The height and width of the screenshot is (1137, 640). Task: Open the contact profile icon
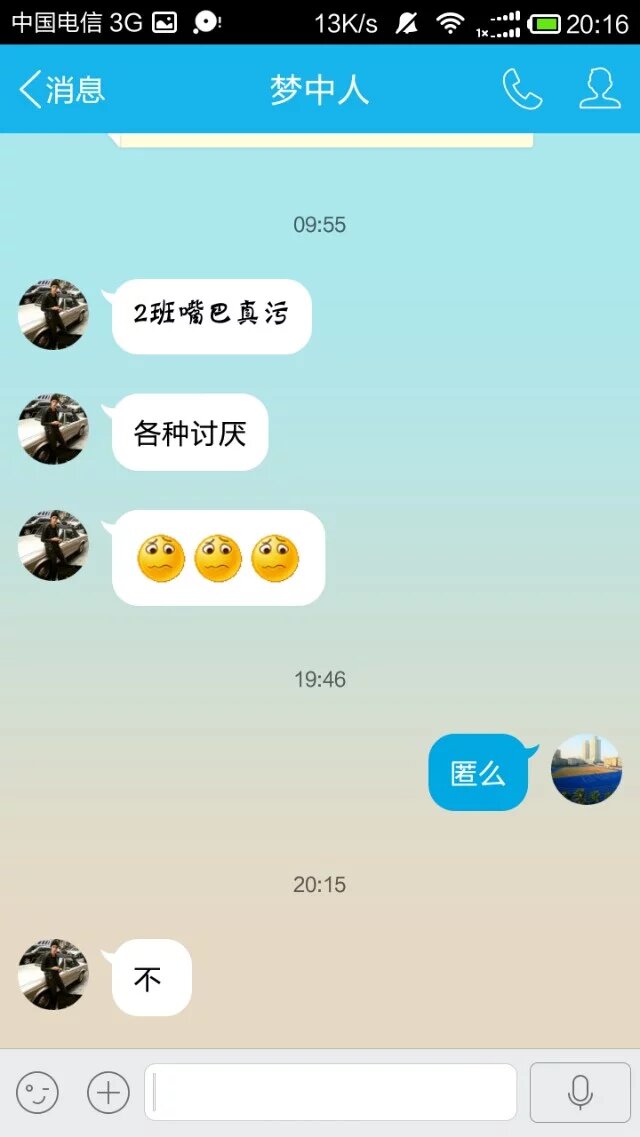pos(600,90)
